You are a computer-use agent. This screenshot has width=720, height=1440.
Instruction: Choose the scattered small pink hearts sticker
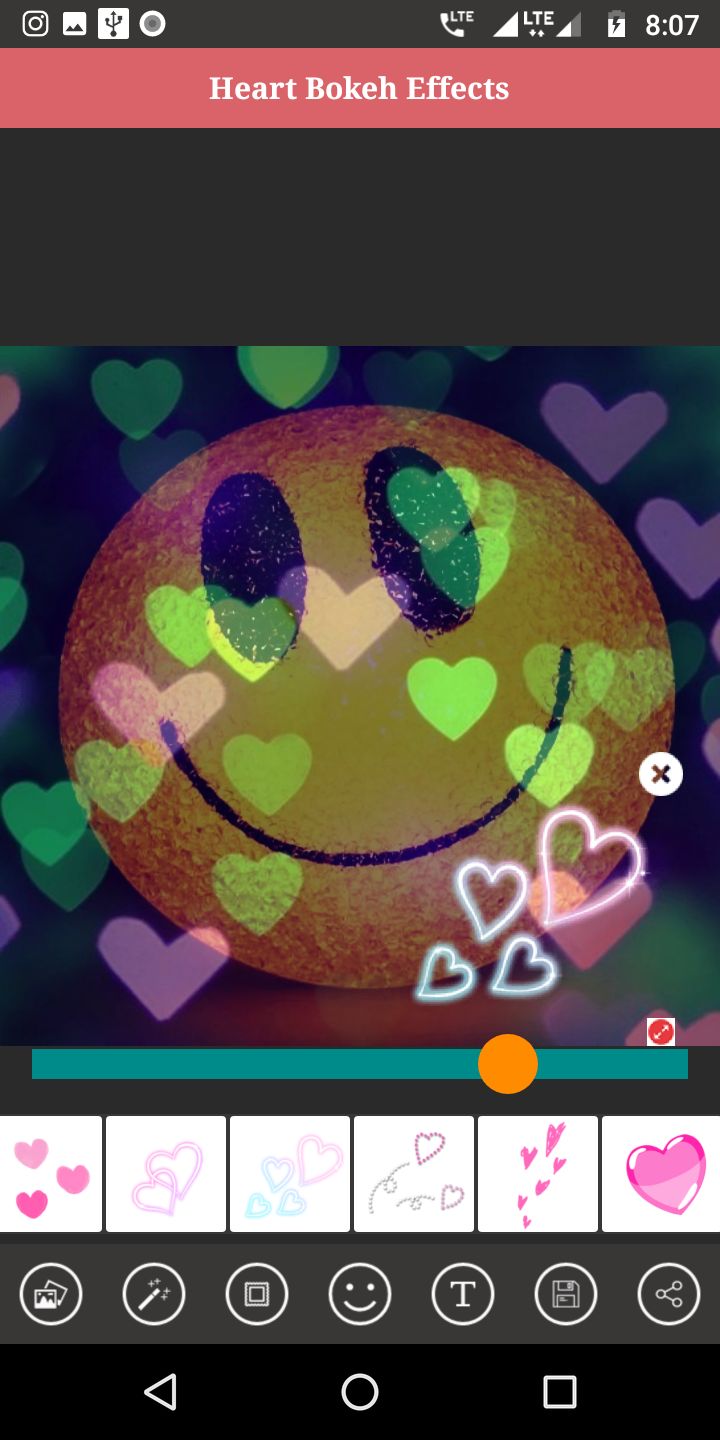click(538, 1174)
